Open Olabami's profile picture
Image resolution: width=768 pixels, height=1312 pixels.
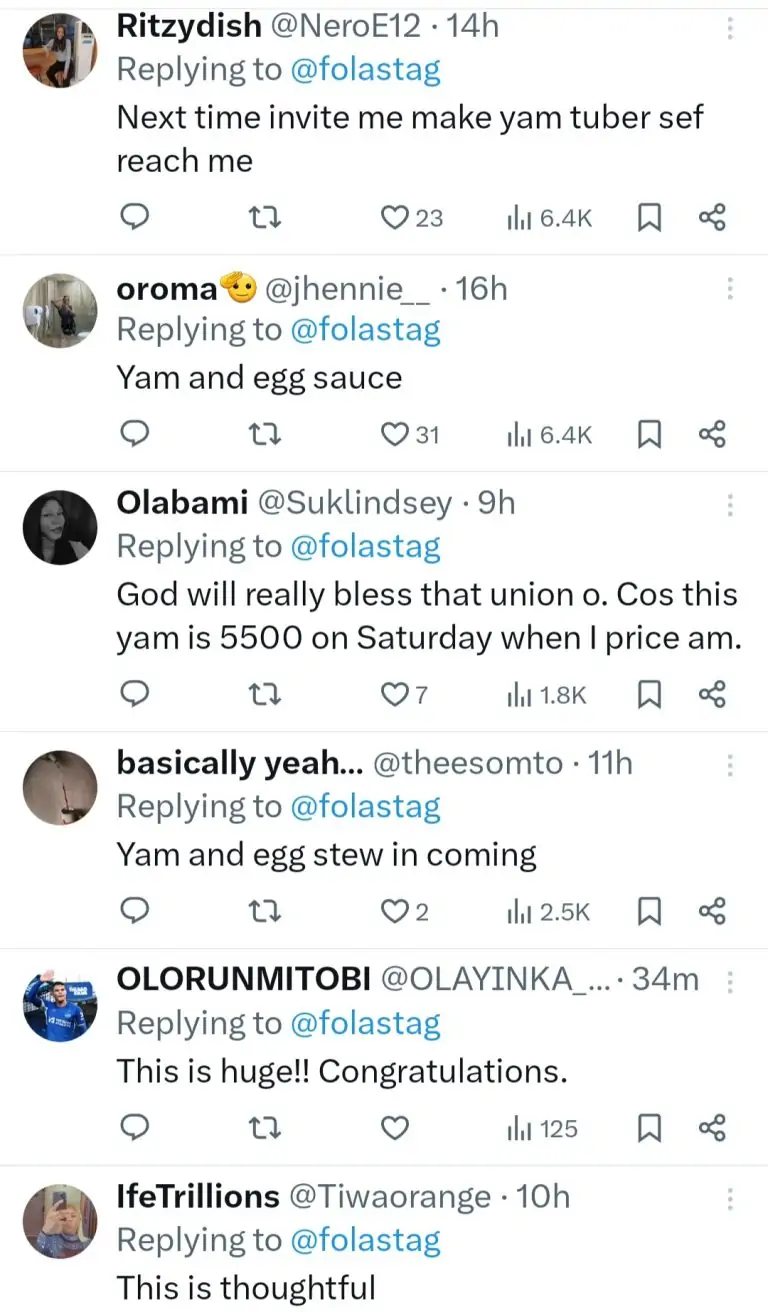[x=60, y=526]
